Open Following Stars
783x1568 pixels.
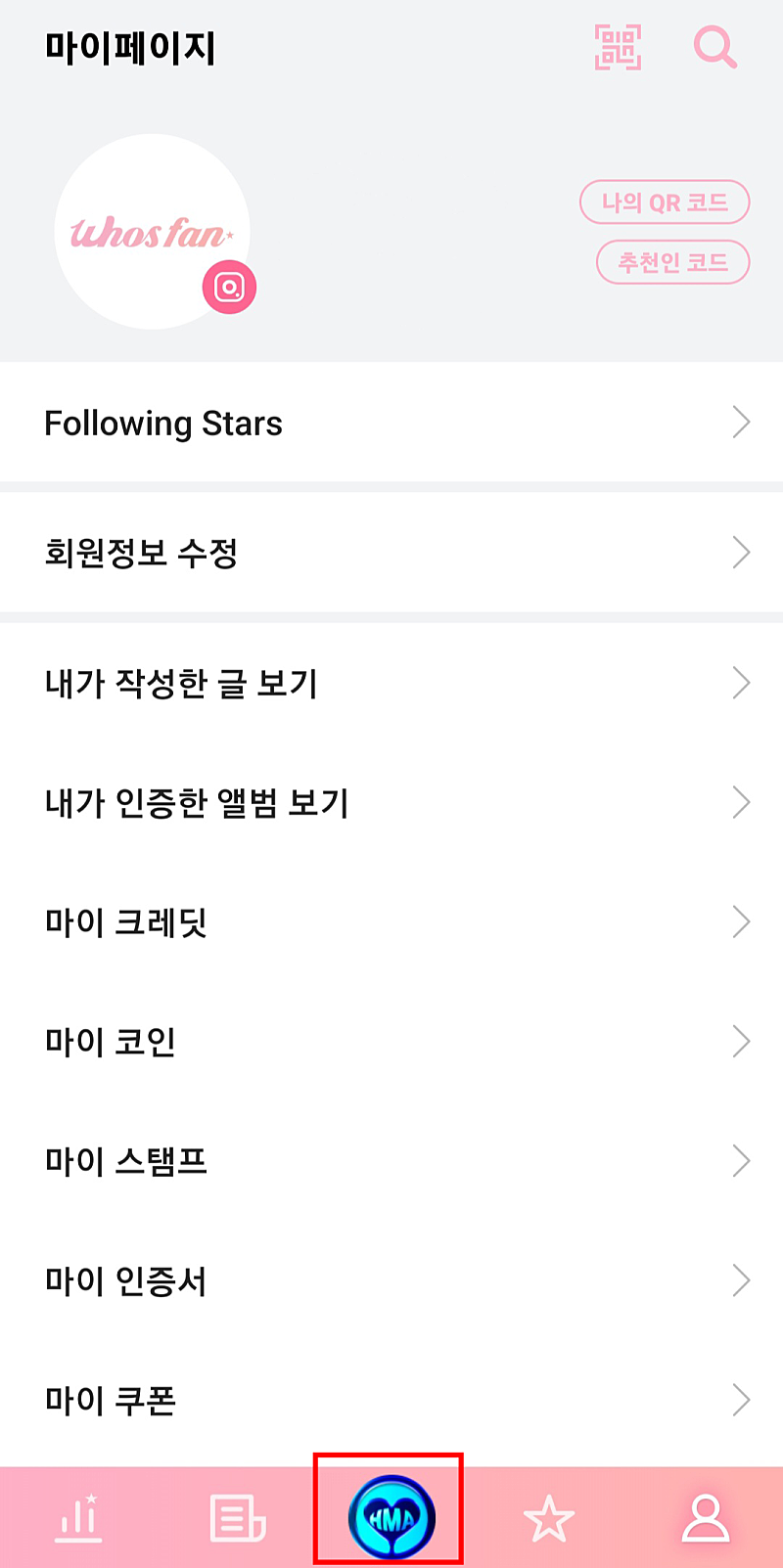tap(391, 424)
